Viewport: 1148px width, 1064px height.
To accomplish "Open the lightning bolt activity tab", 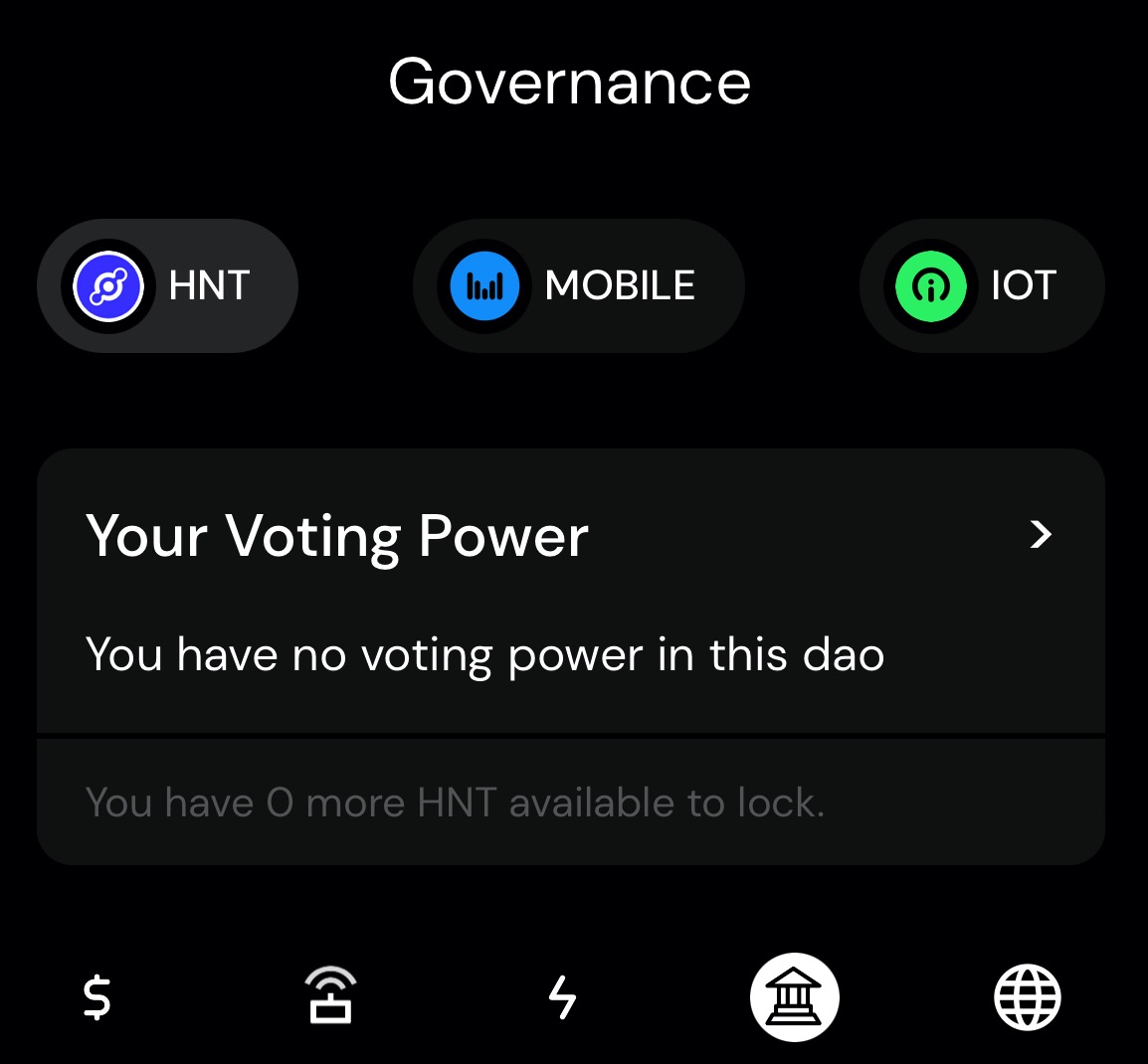I will 563,997.
